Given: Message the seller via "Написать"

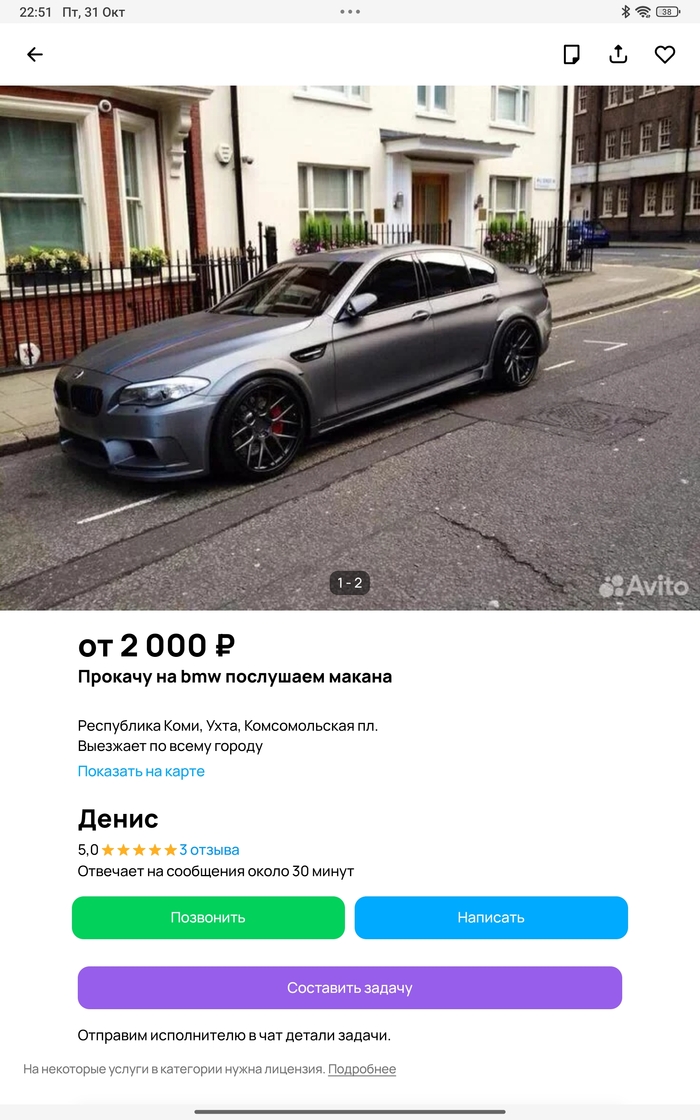Looking at the screenshot, I should tap(491, 917).
